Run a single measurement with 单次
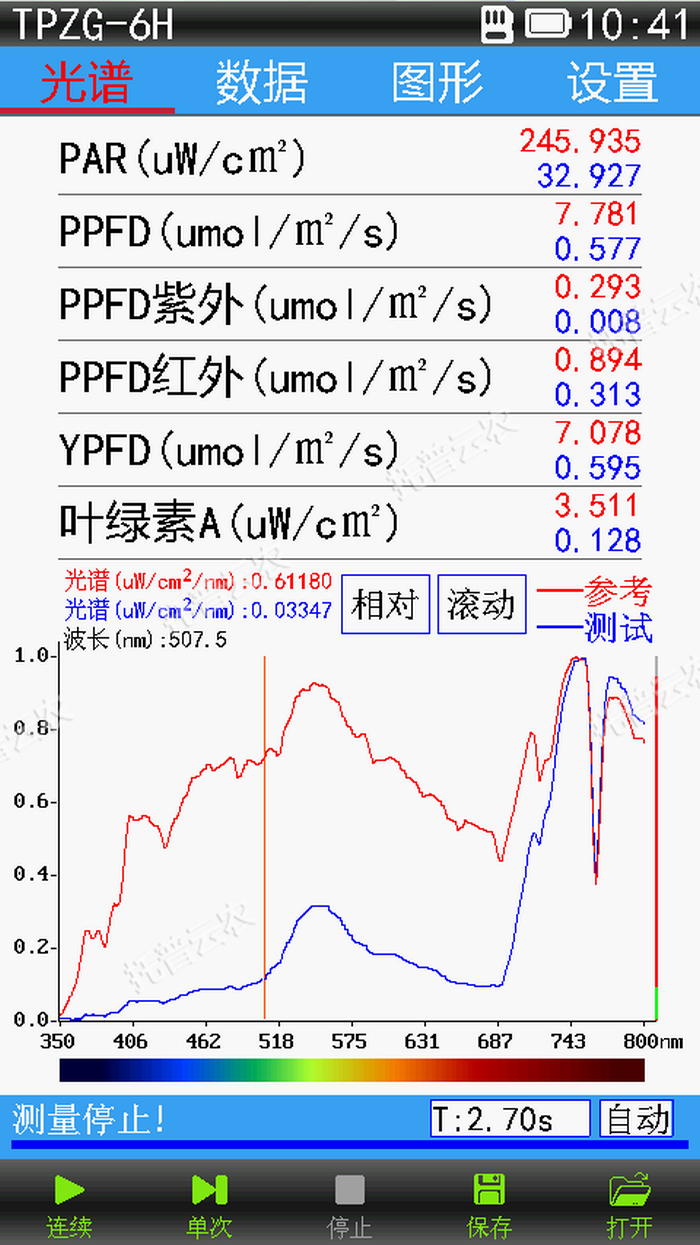 (209, 1205)
